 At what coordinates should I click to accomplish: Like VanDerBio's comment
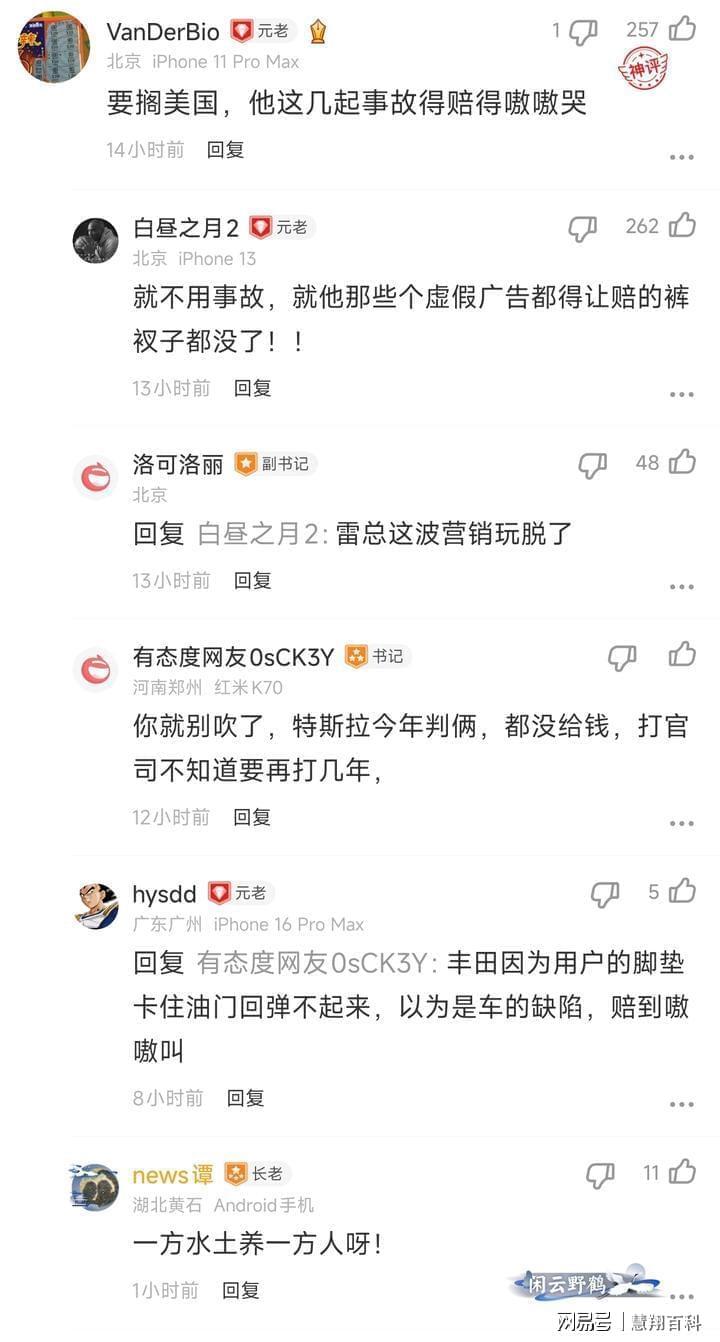pos(683,29)
